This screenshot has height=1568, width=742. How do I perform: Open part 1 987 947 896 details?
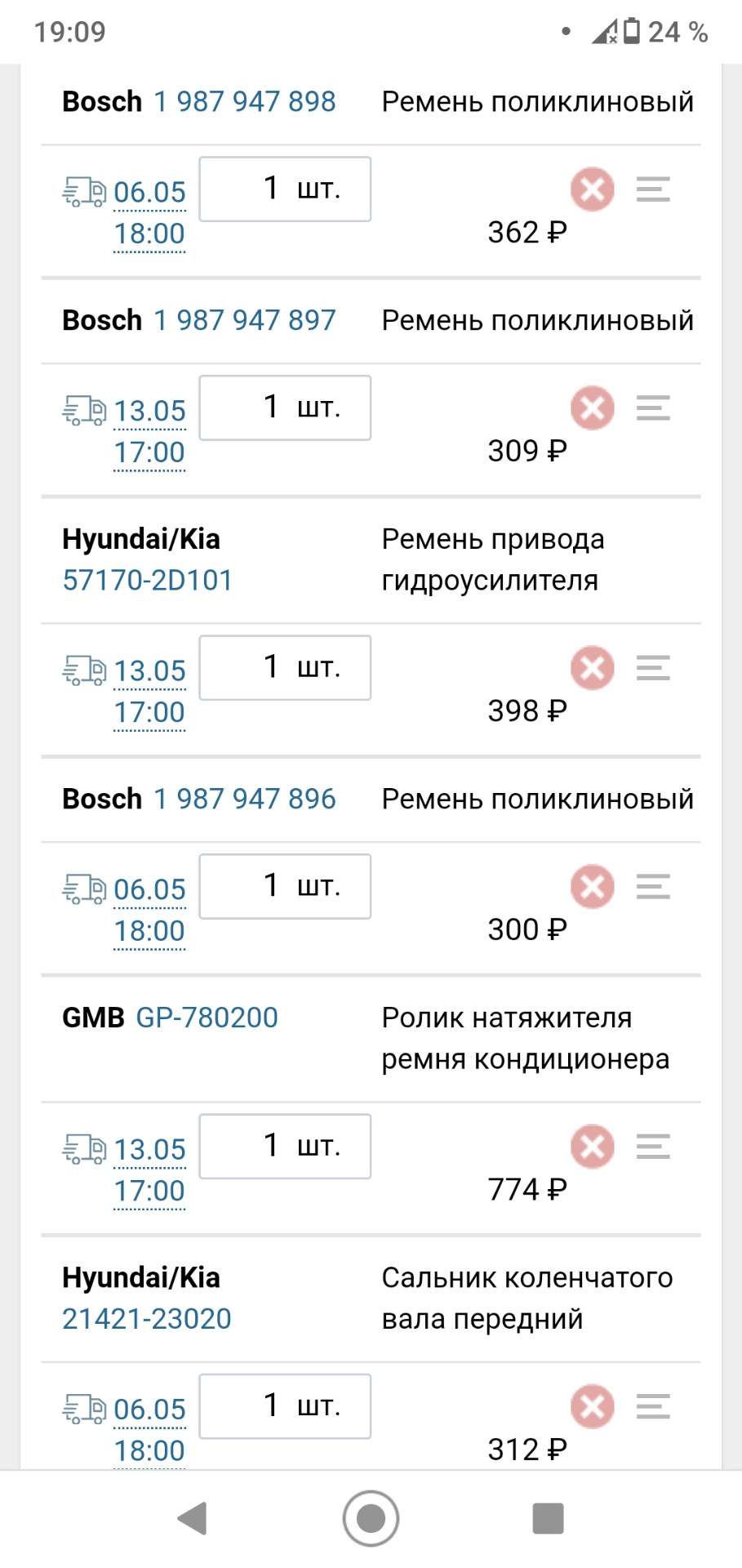coord(245,800)
